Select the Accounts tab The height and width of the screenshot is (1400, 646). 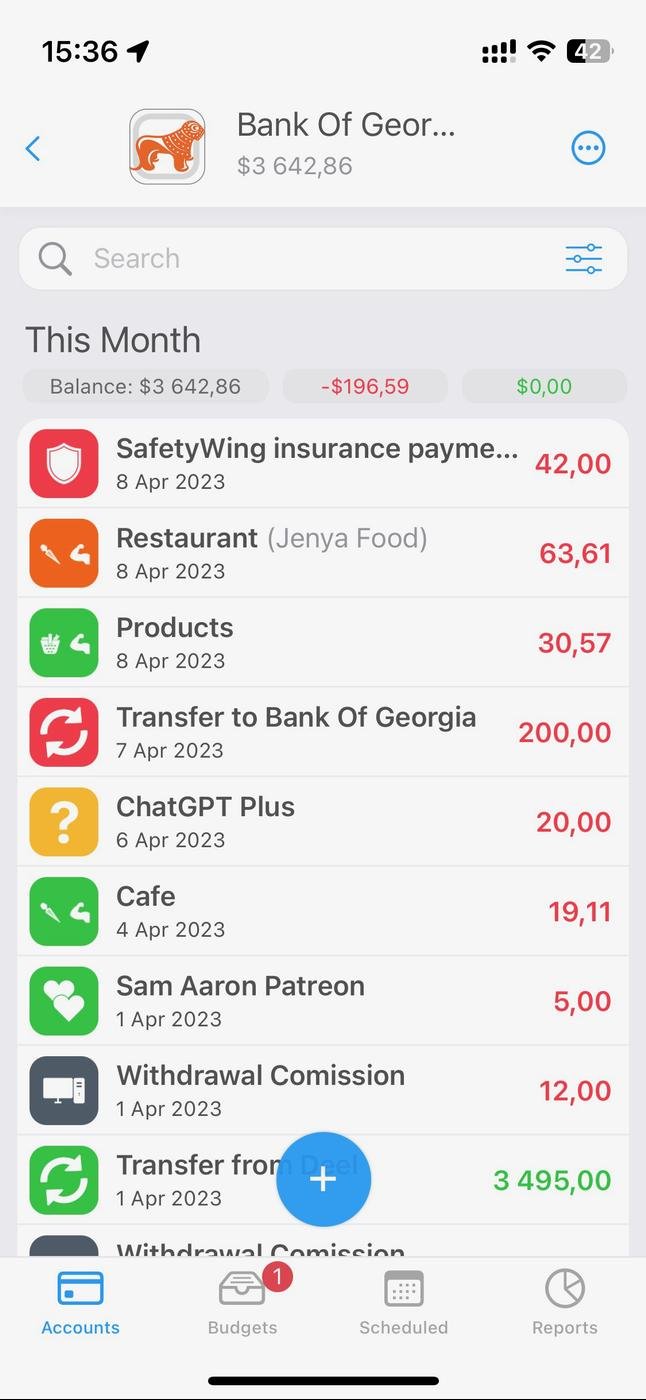pyautogui.click(x=80, y=1300)
